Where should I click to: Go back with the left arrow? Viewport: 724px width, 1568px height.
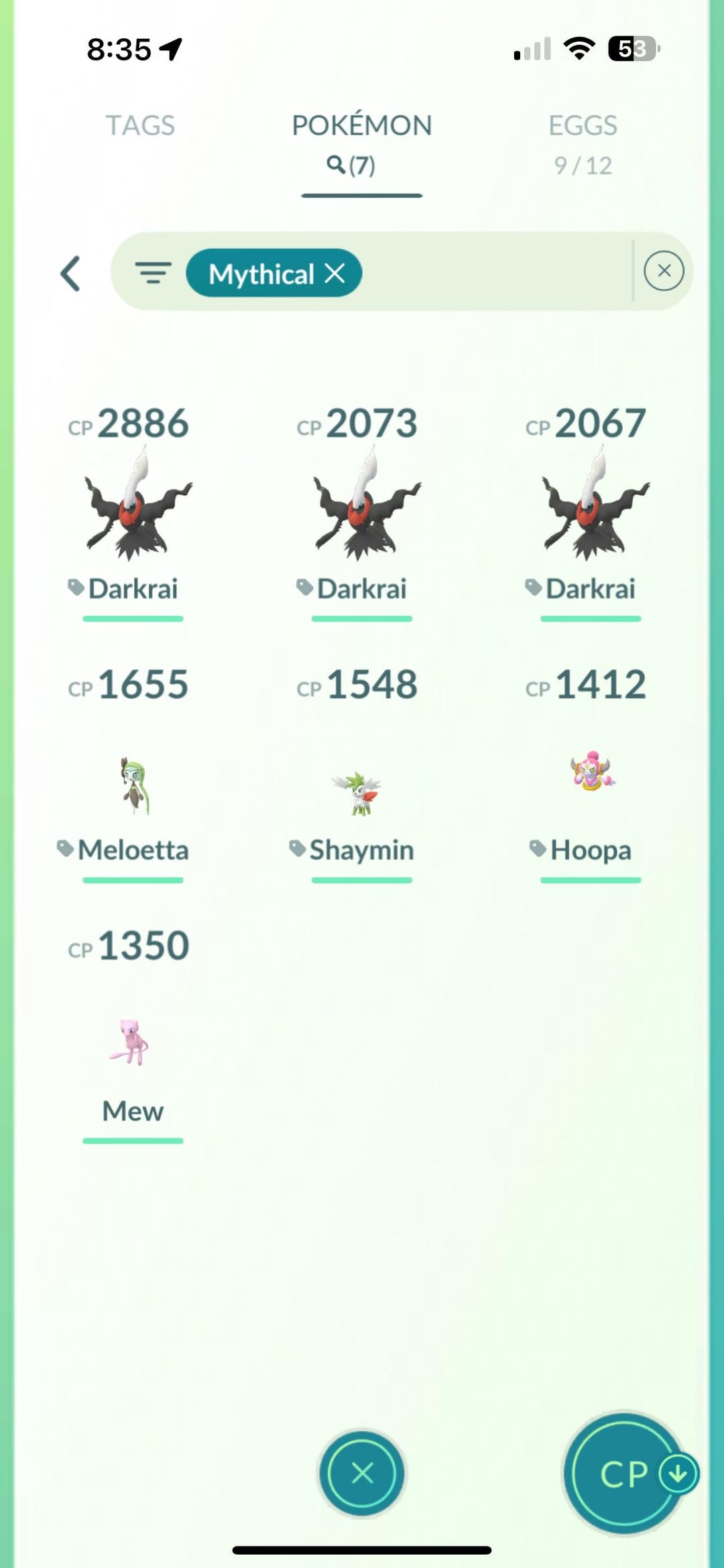[x=70, y=273]
